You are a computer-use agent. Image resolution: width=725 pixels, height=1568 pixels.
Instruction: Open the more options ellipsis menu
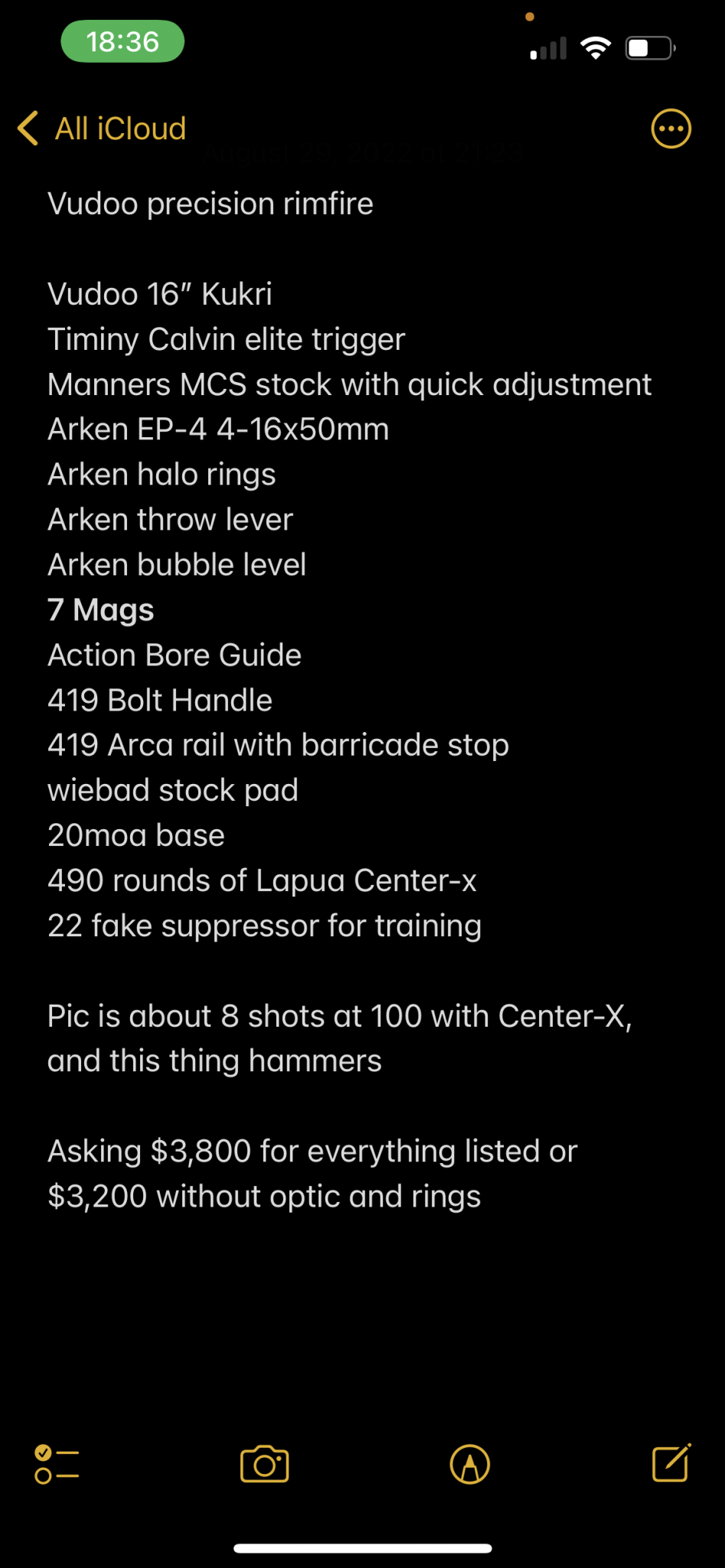click(671, 129)
